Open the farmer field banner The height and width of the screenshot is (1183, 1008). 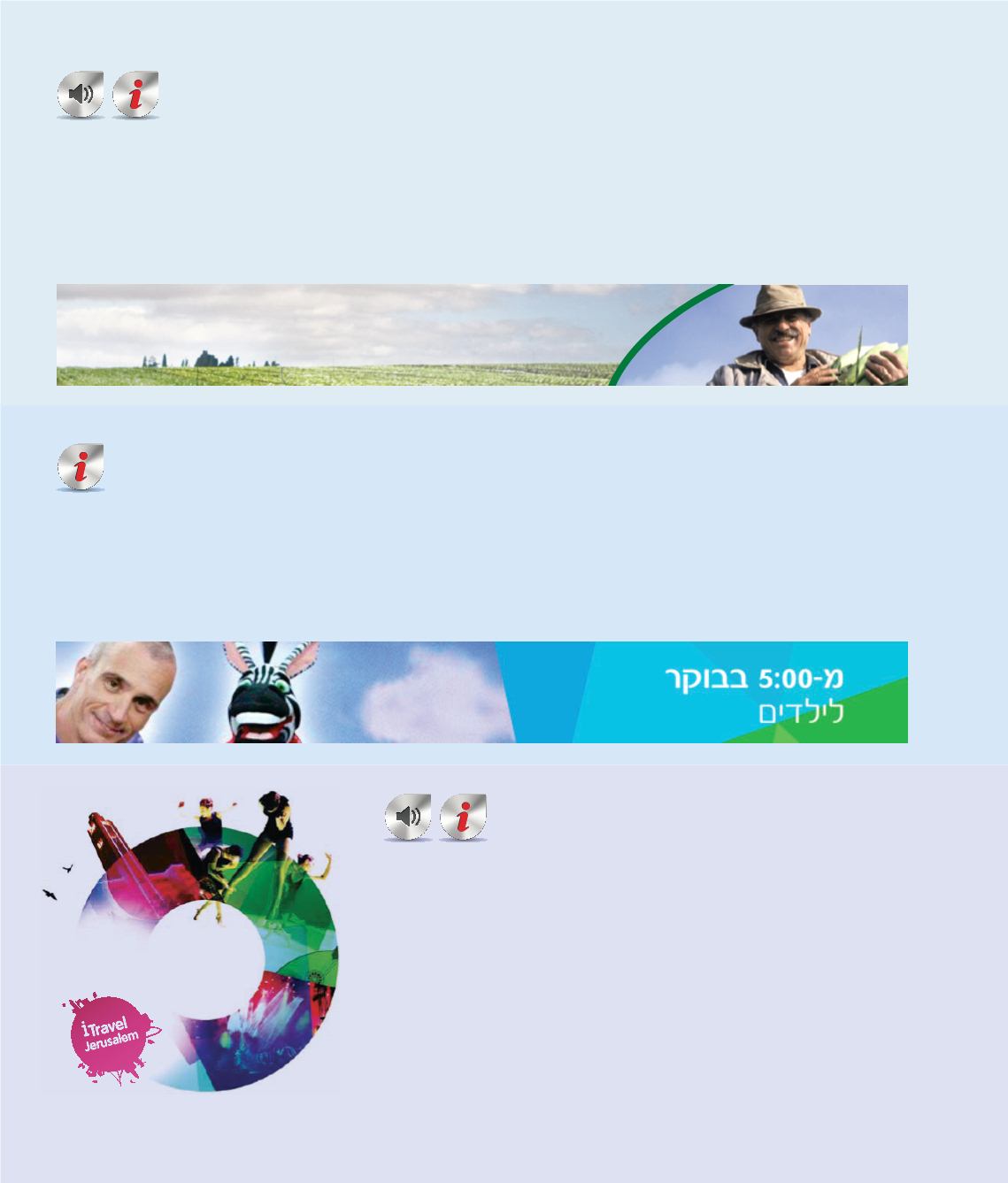point(482,334)
